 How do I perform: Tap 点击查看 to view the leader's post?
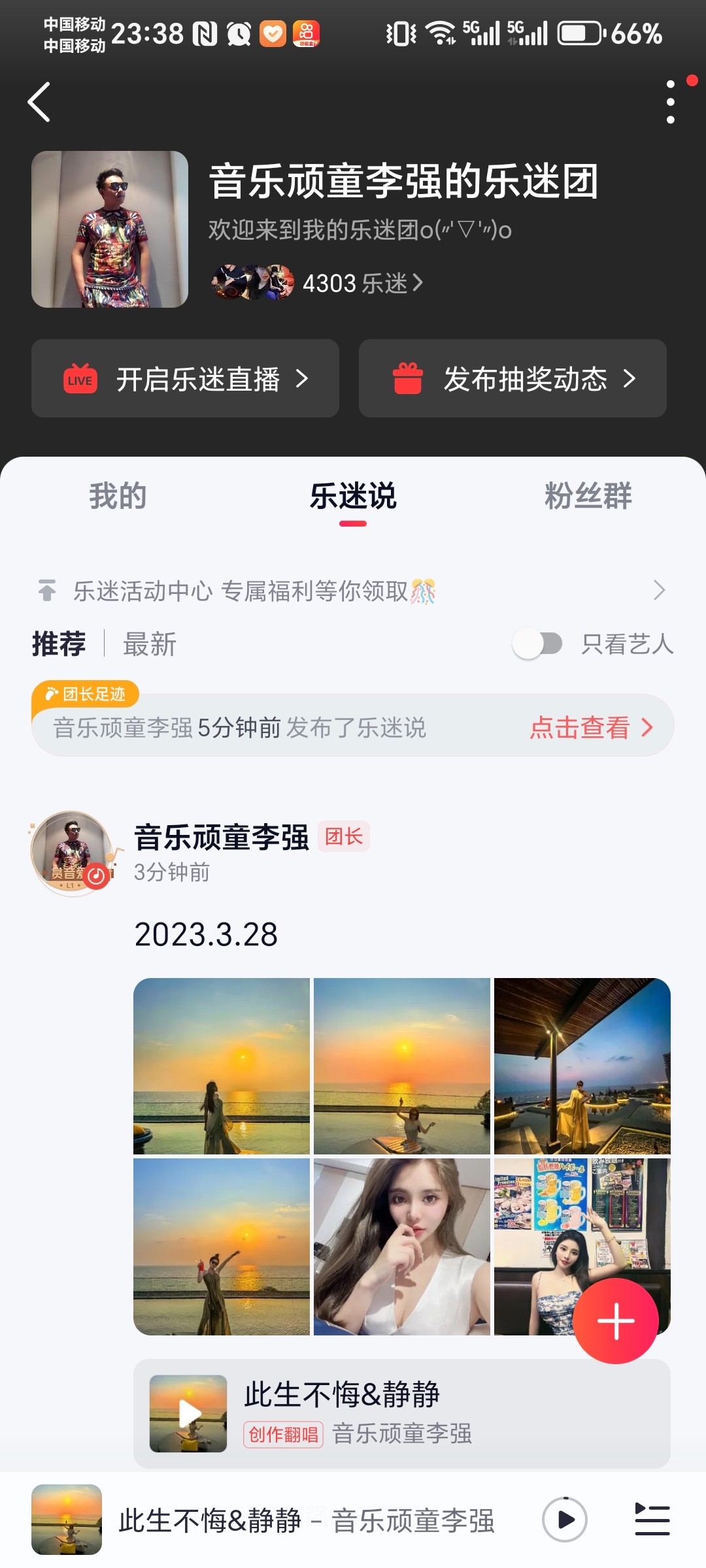[x=590, y=727]
